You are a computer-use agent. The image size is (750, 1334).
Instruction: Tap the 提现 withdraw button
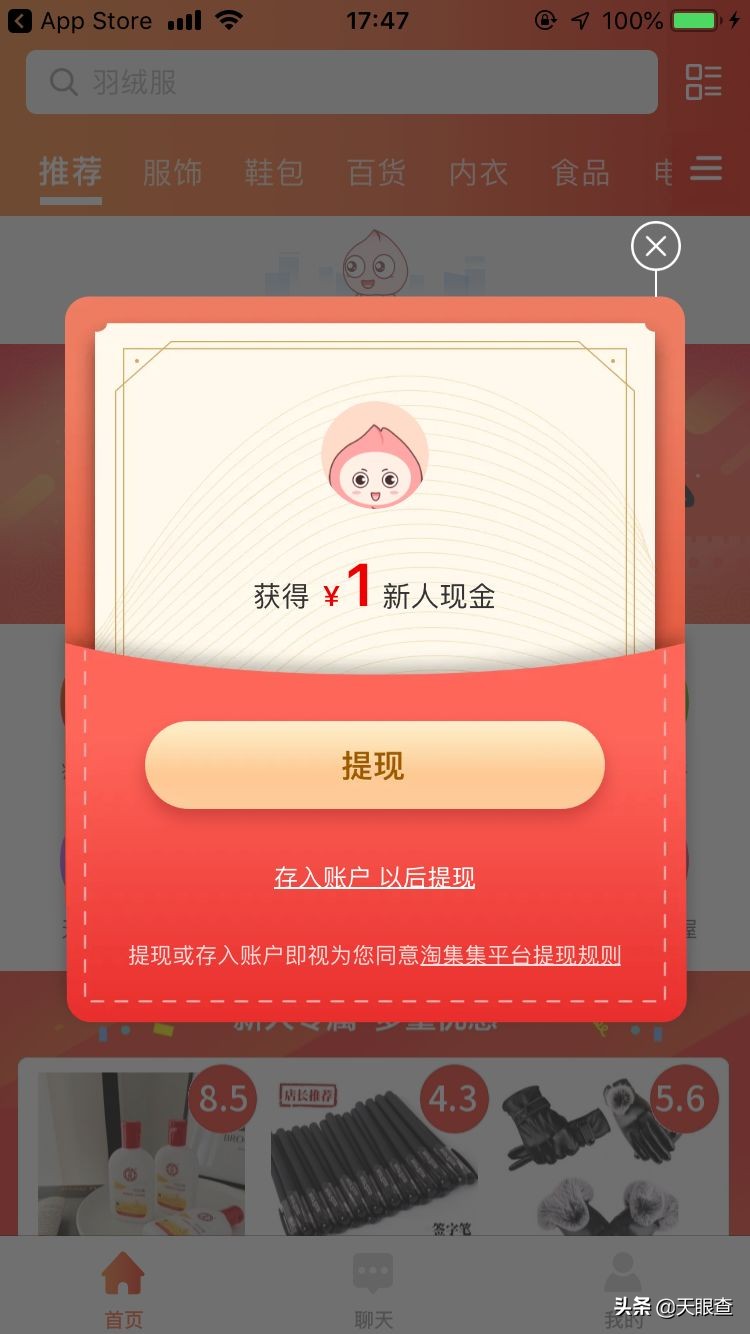pyautogui.click(x=374, y=764)
